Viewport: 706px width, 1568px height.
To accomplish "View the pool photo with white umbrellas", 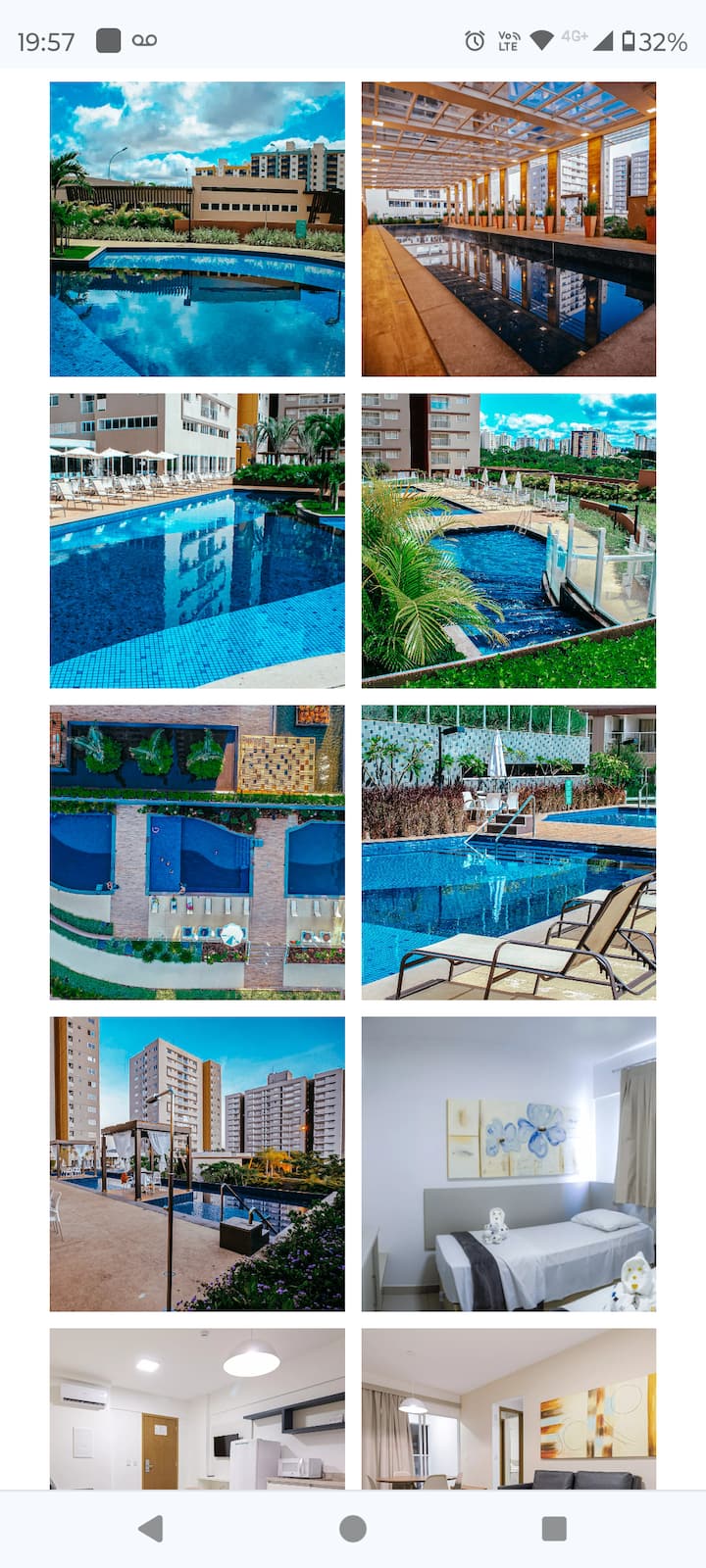I will (x=197, y=540).
